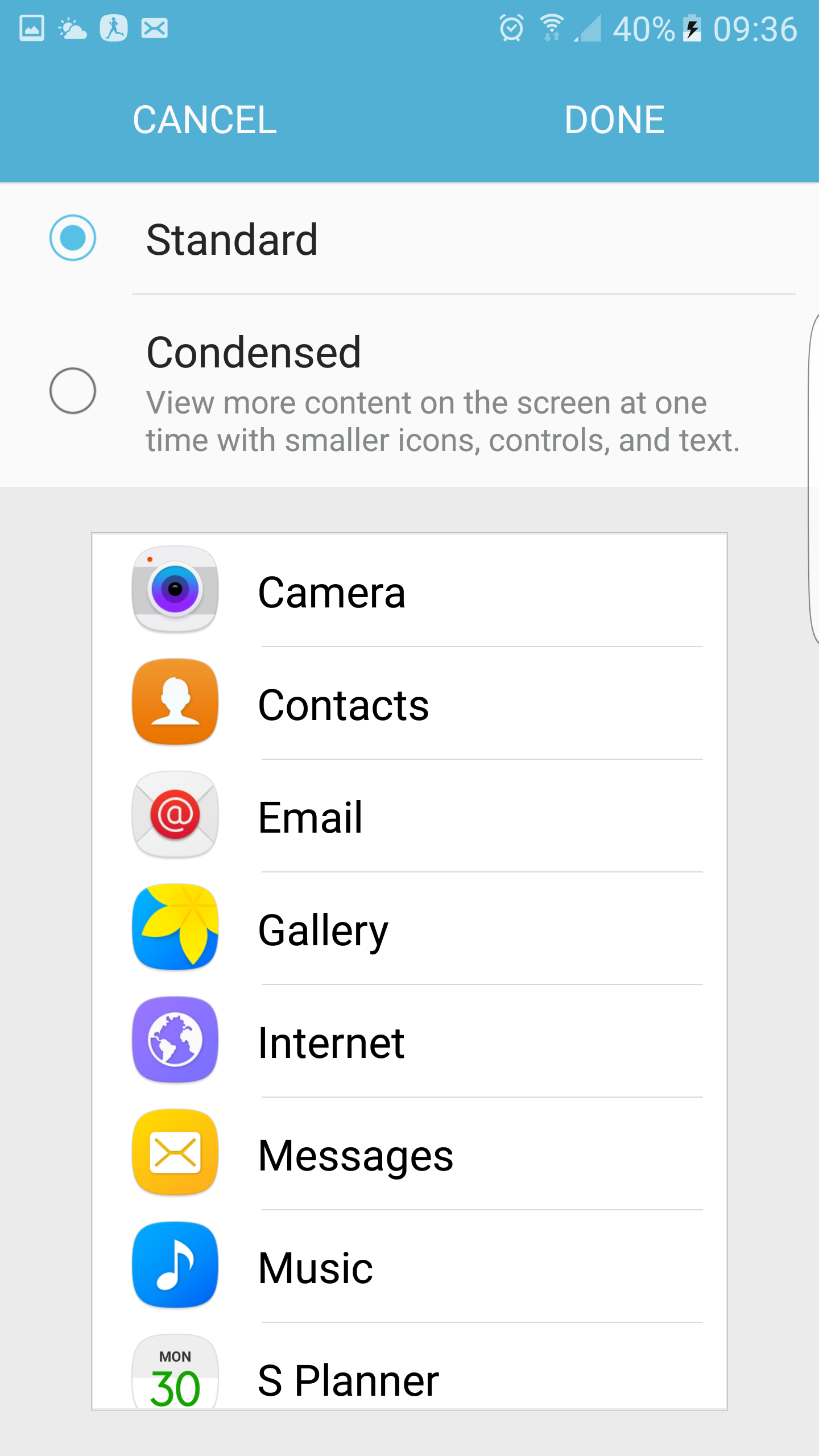
Task: Select the Standard display option
Action: [409, 239]
